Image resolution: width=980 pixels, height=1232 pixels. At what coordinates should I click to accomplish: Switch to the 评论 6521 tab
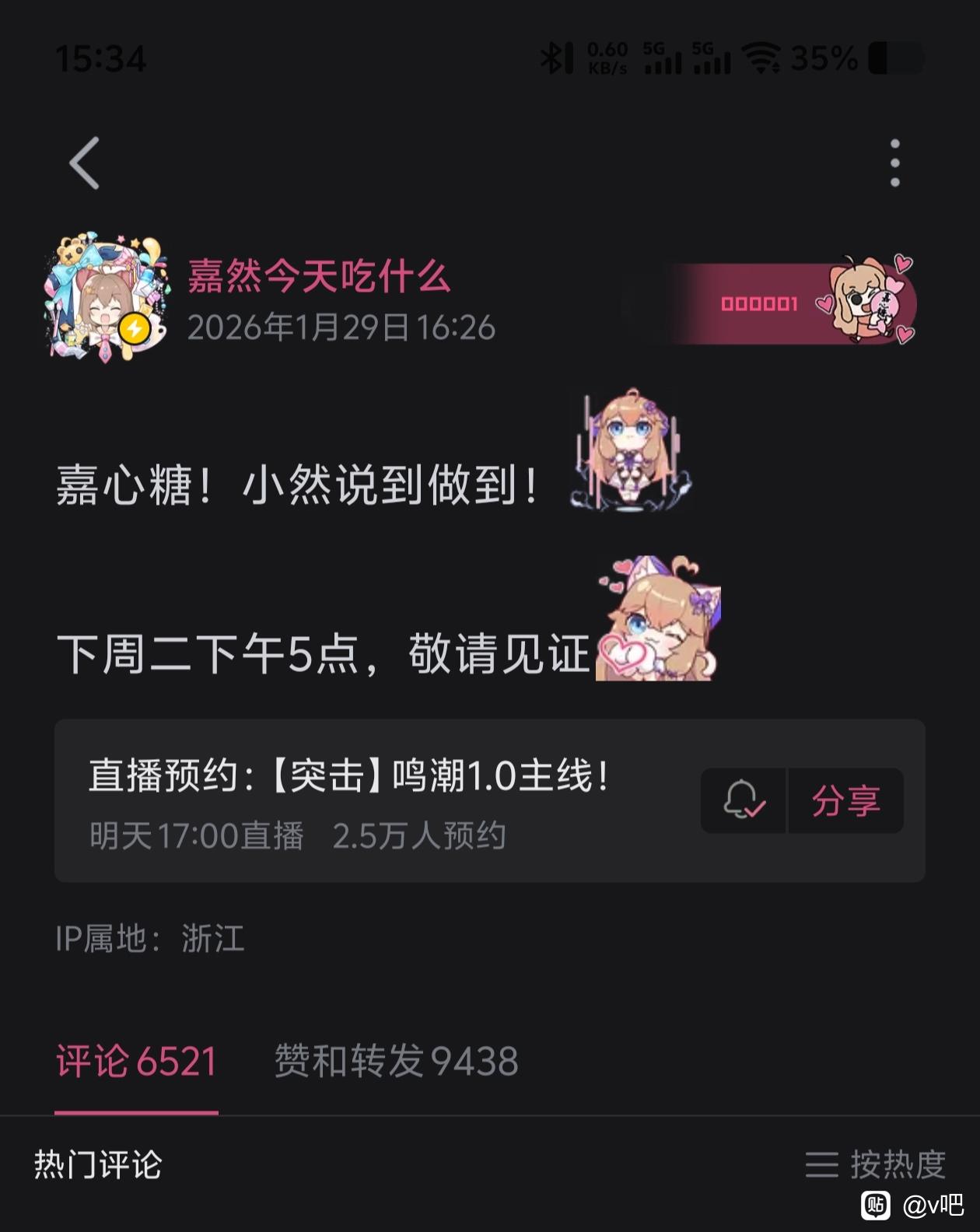(136, 1061)
